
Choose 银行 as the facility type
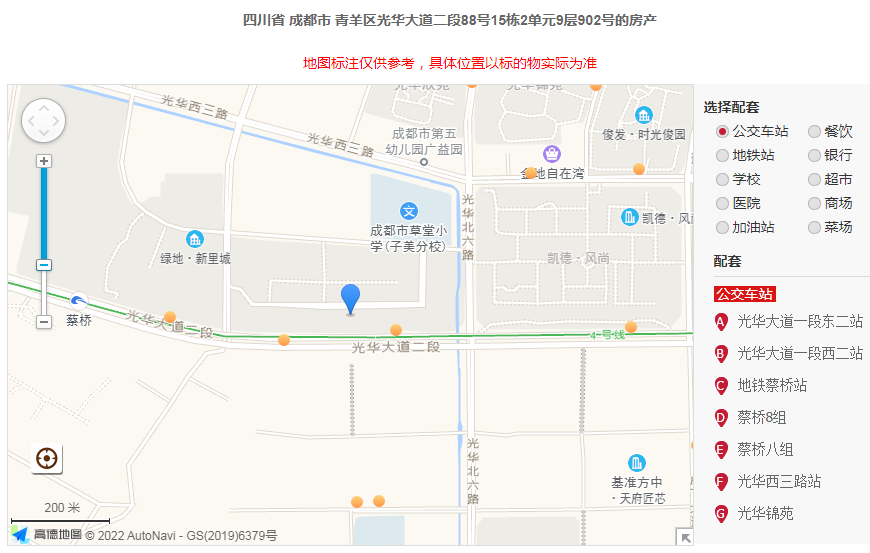pos(814,155)
